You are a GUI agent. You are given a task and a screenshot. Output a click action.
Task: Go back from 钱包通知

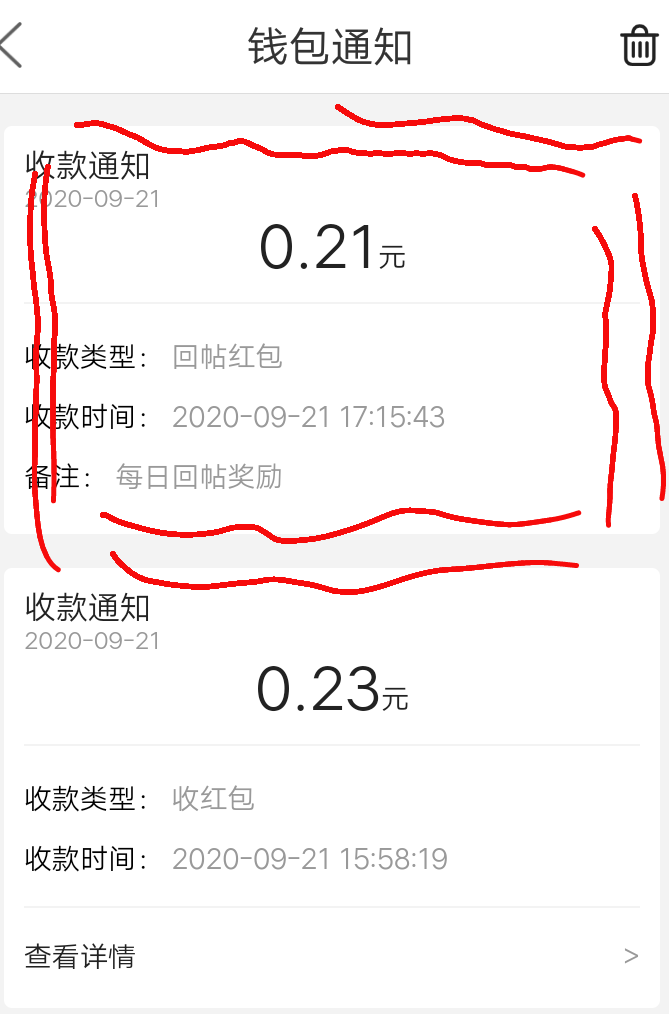point(12,46)
